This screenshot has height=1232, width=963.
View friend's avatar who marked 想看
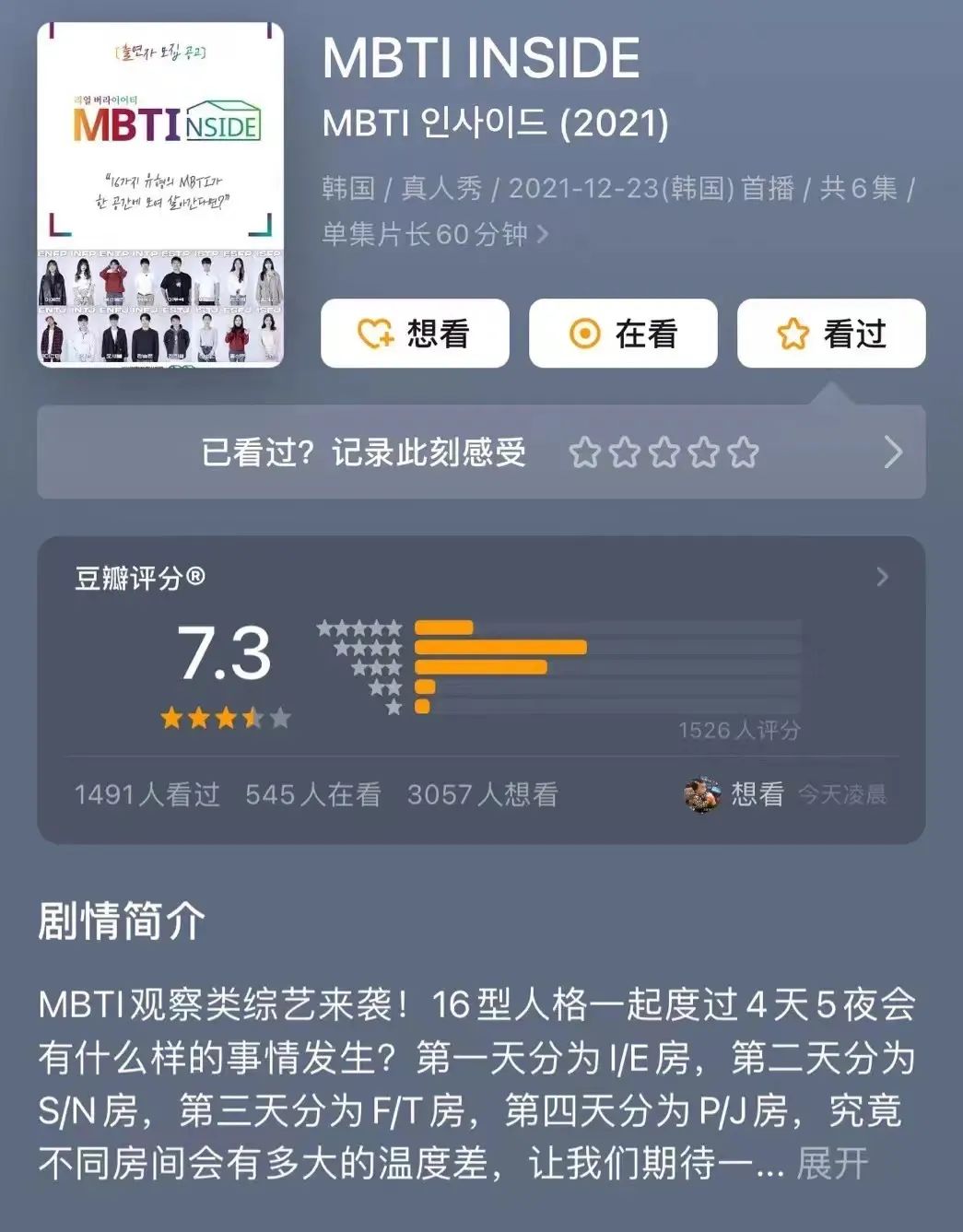(702, 794)
